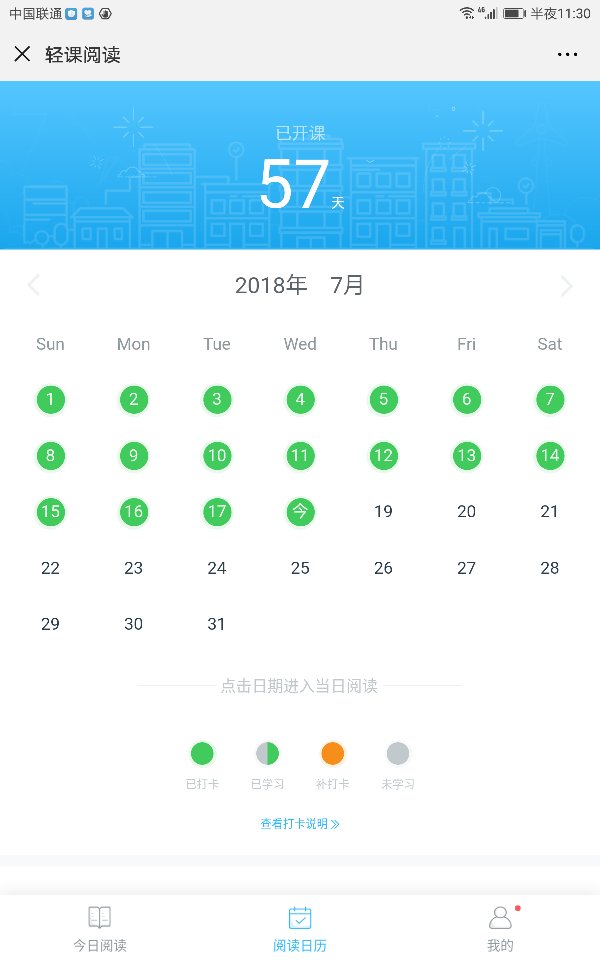Close the 轻课阅读 page
600x960 pixels.
(22, 54)
